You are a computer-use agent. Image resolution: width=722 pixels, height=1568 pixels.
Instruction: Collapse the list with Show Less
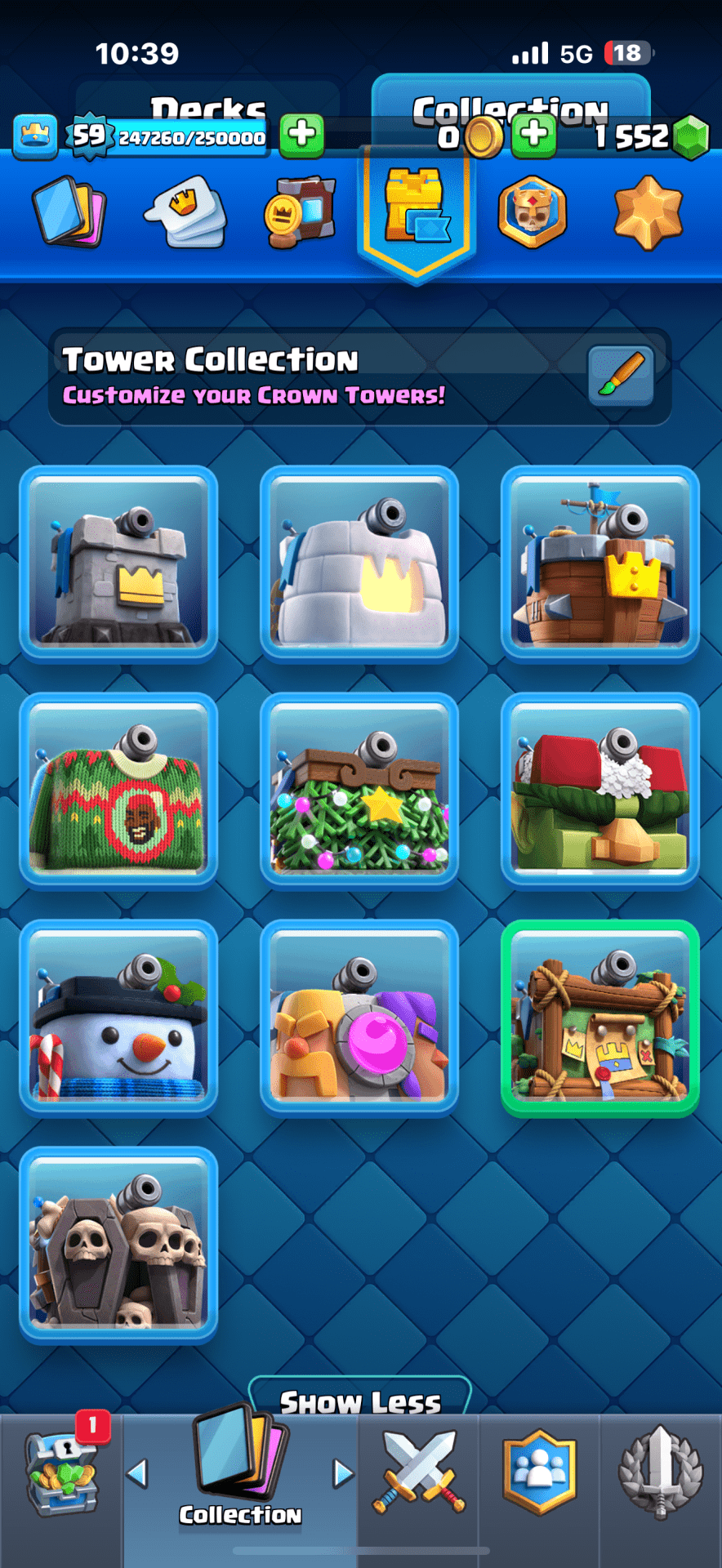(360, 1401)
